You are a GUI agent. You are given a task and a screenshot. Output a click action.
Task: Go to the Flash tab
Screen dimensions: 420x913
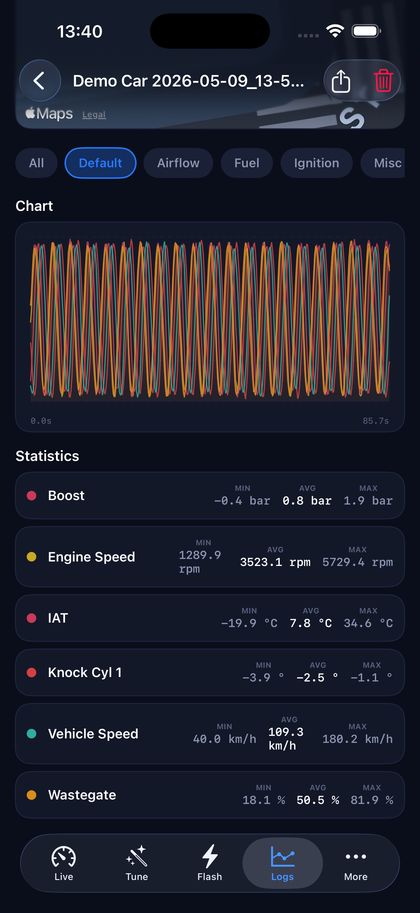click(x=210, y=864)
